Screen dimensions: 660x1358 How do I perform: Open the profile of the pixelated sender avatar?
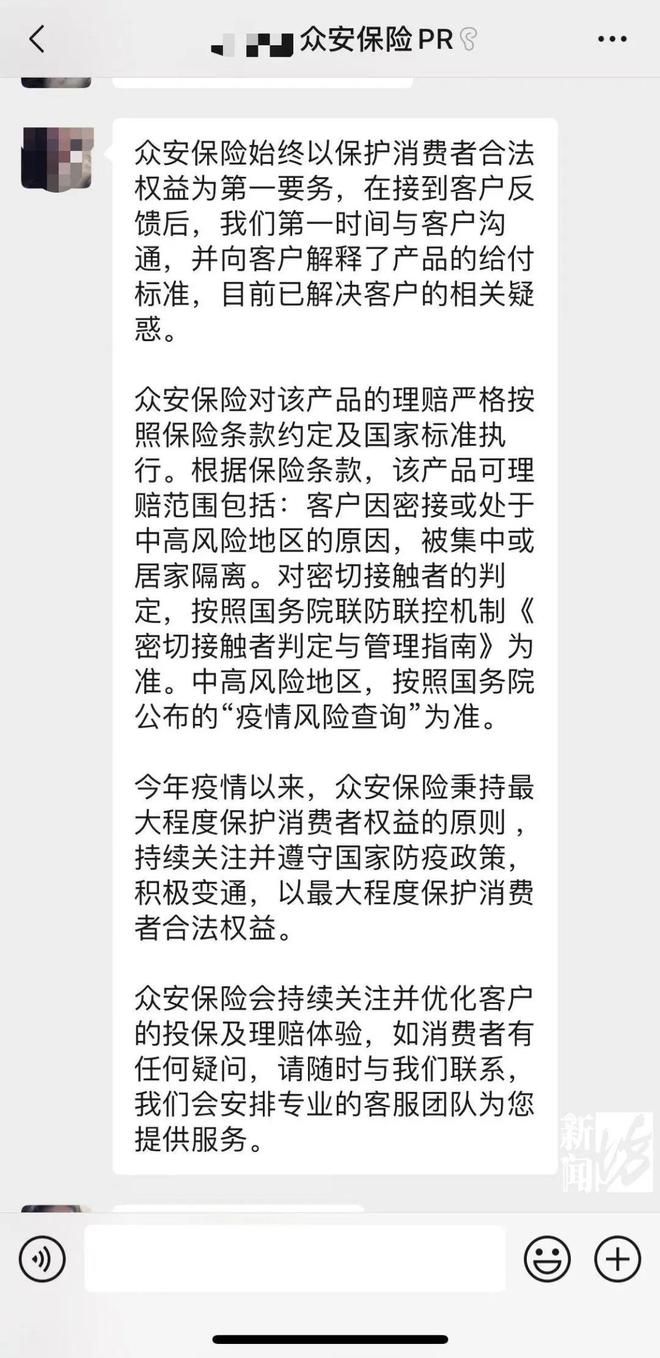(57, 158)
